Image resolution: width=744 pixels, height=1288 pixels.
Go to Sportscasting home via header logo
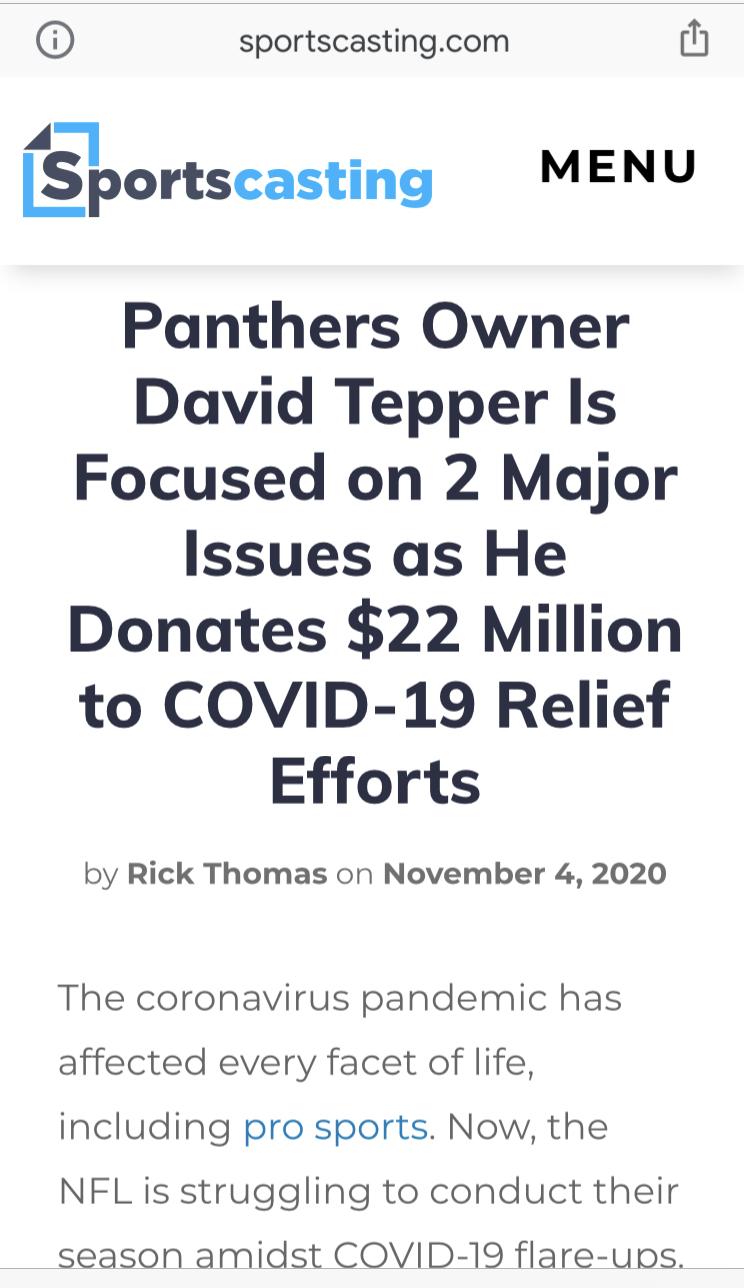coord(228,170)
